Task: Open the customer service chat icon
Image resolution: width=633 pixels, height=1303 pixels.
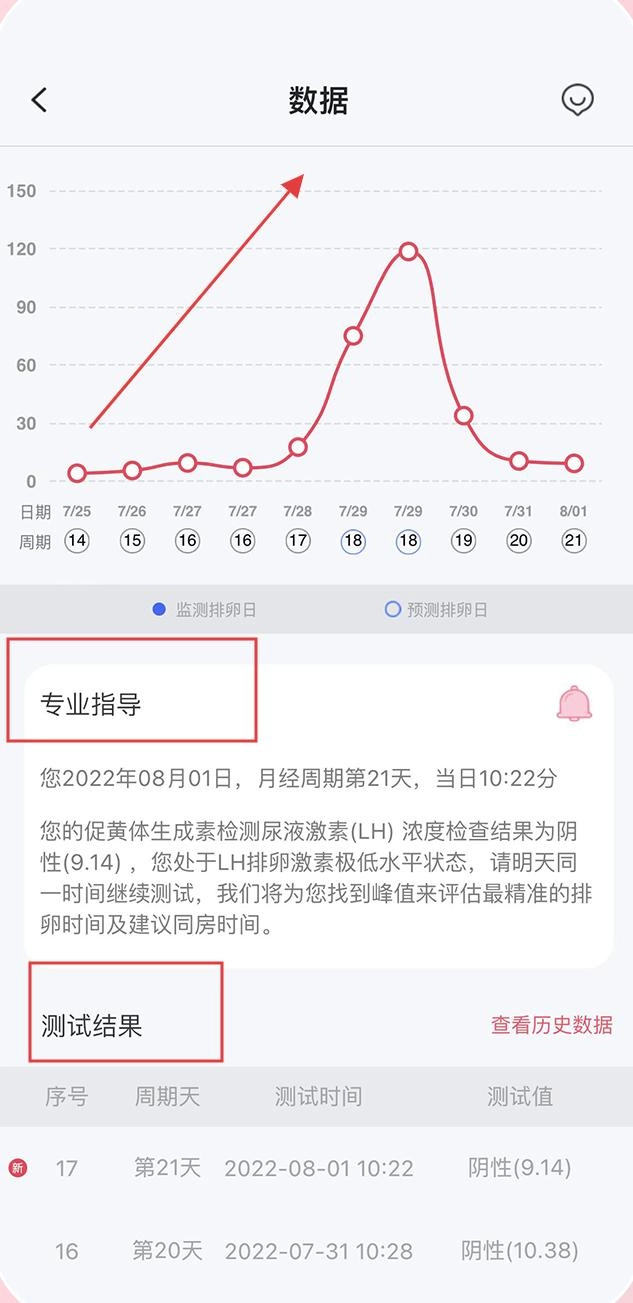Action: [577, 99]
